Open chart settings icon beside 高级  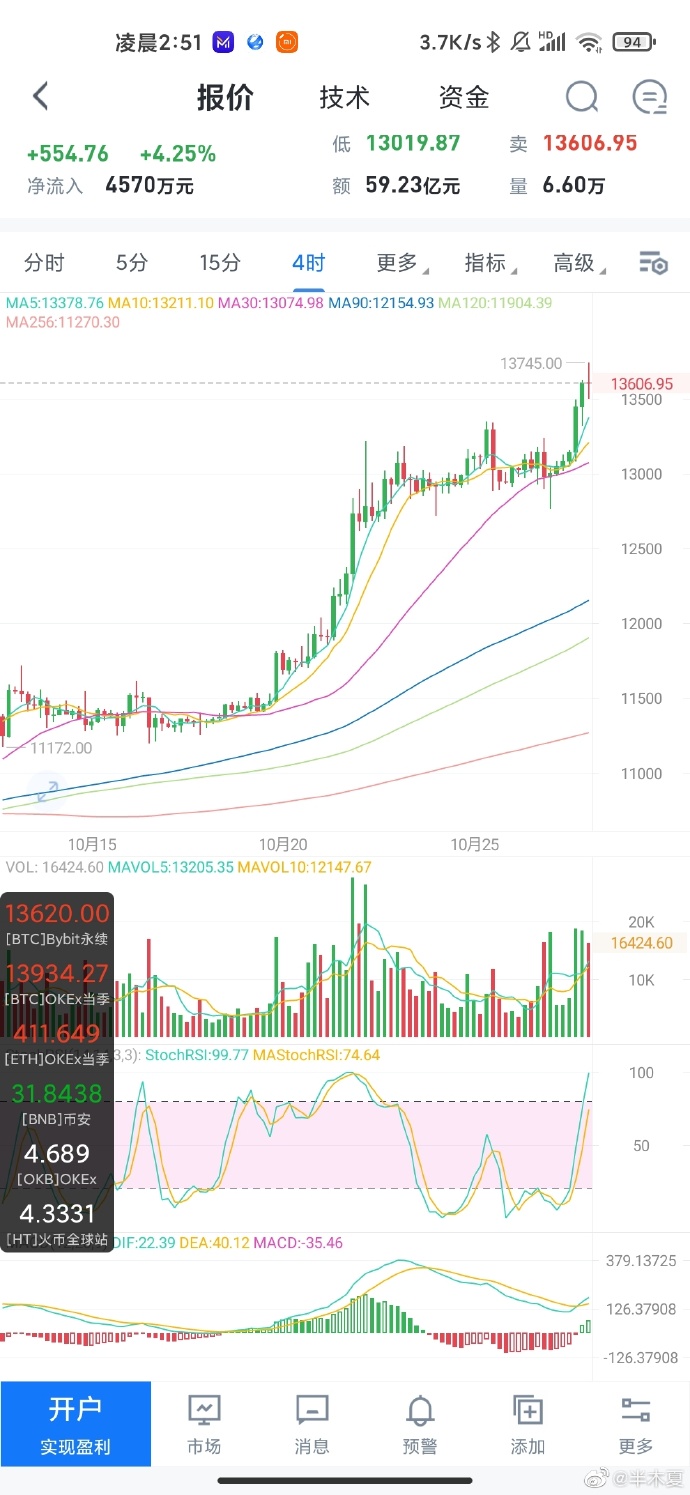pos(653,263)
